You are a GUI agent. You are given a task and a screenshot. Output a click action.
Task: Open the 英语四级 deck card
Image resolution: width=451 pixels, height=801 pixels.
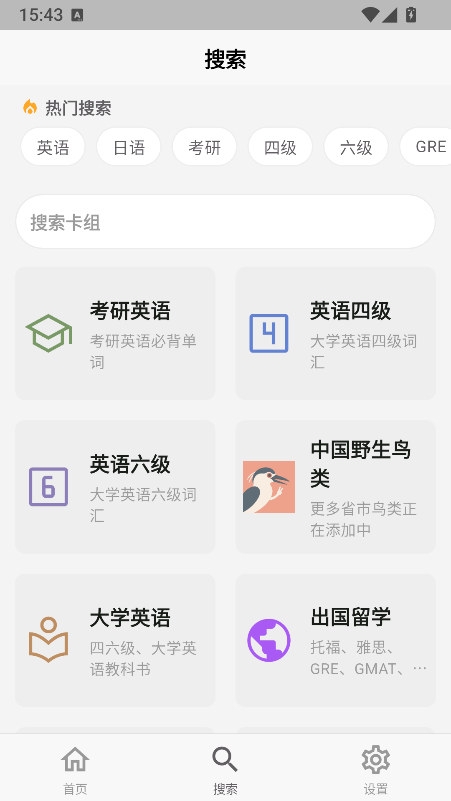(x=336, y=333)
